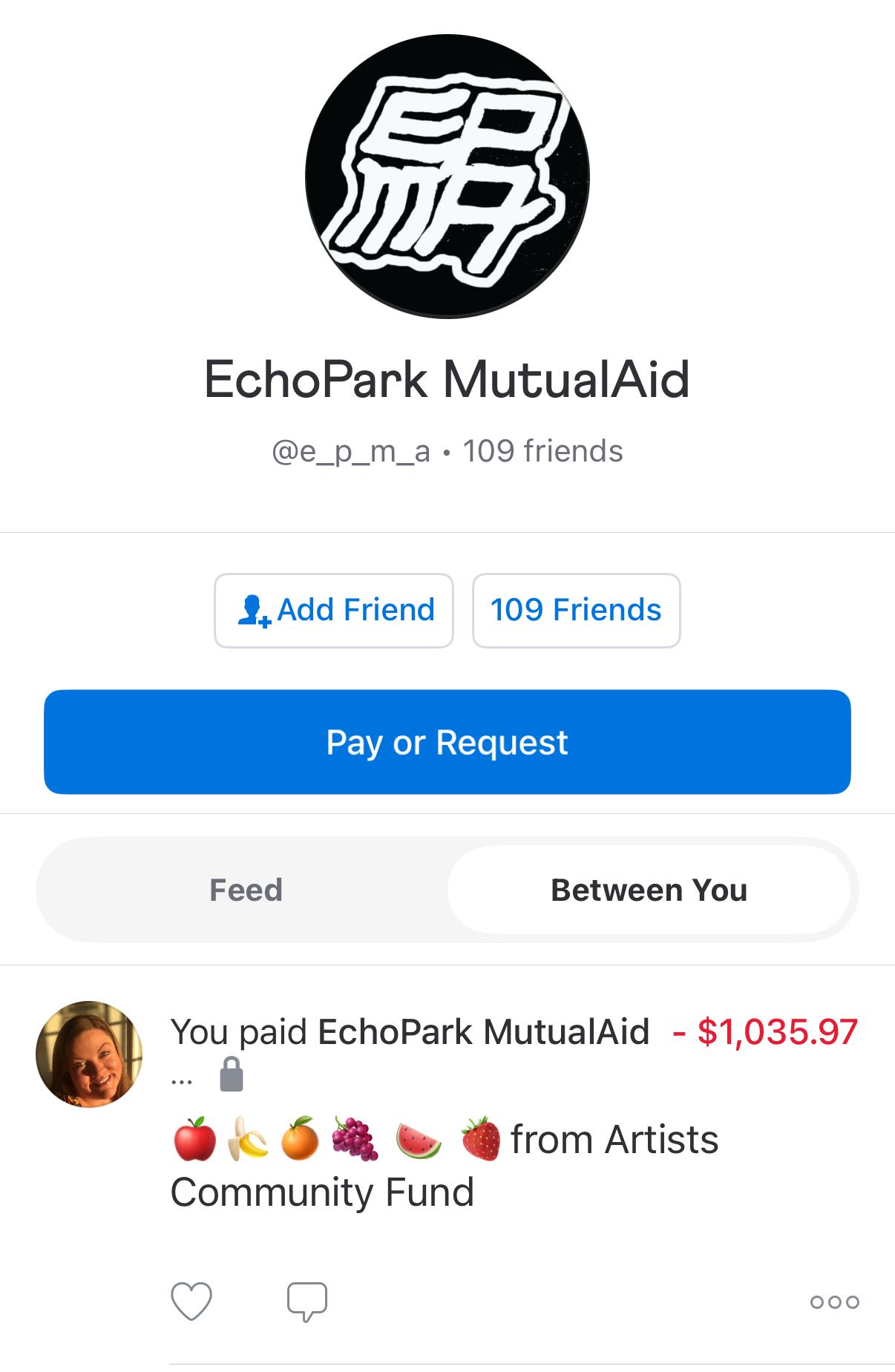895x1372 pixels.
Task: Open the three-dot options for this payment
Action: pos(834,1302)
